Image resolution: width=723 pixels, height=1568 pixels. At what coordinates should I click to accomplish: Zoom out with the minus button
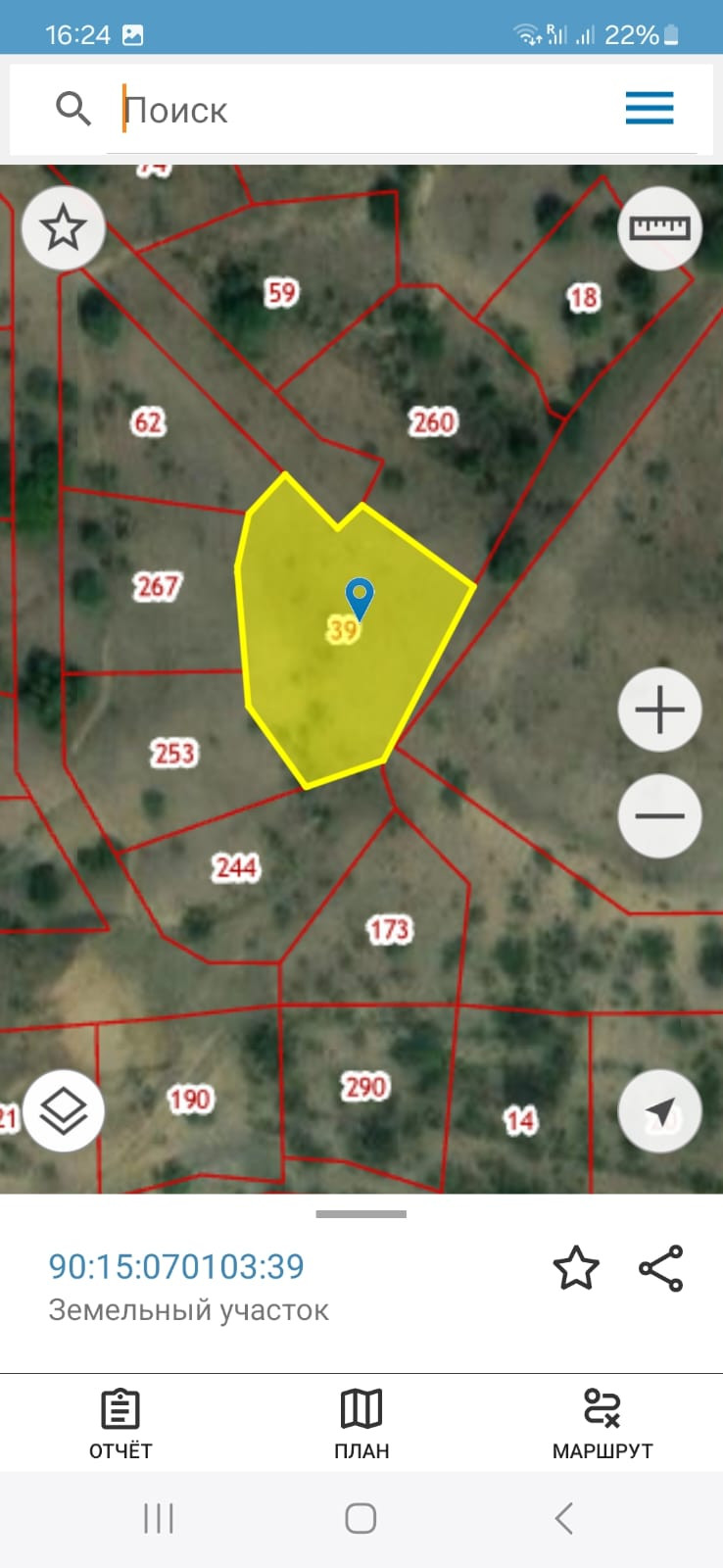click(x=659, y=815)
